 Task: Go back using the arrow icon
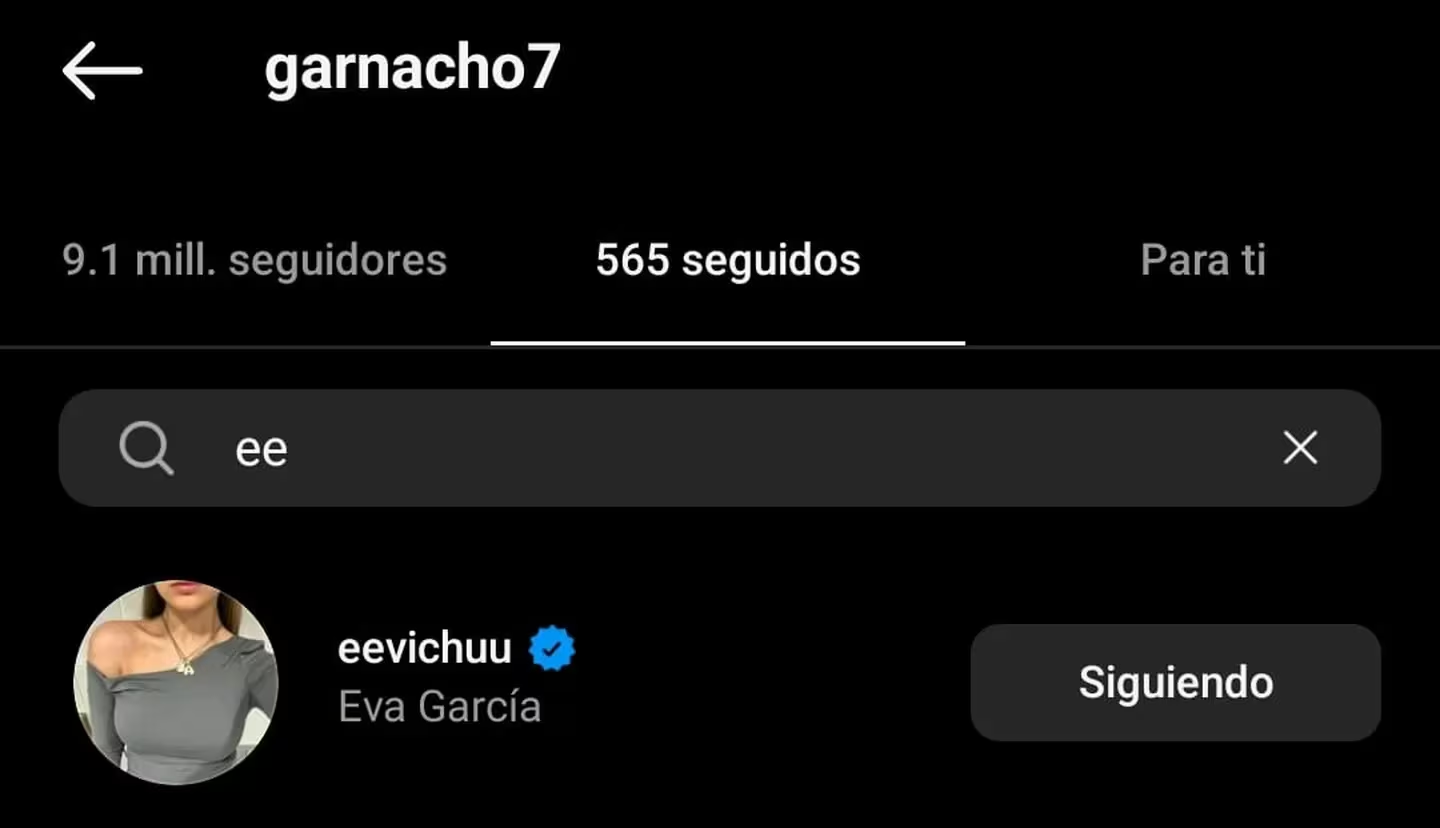click(x=102, y=70)
